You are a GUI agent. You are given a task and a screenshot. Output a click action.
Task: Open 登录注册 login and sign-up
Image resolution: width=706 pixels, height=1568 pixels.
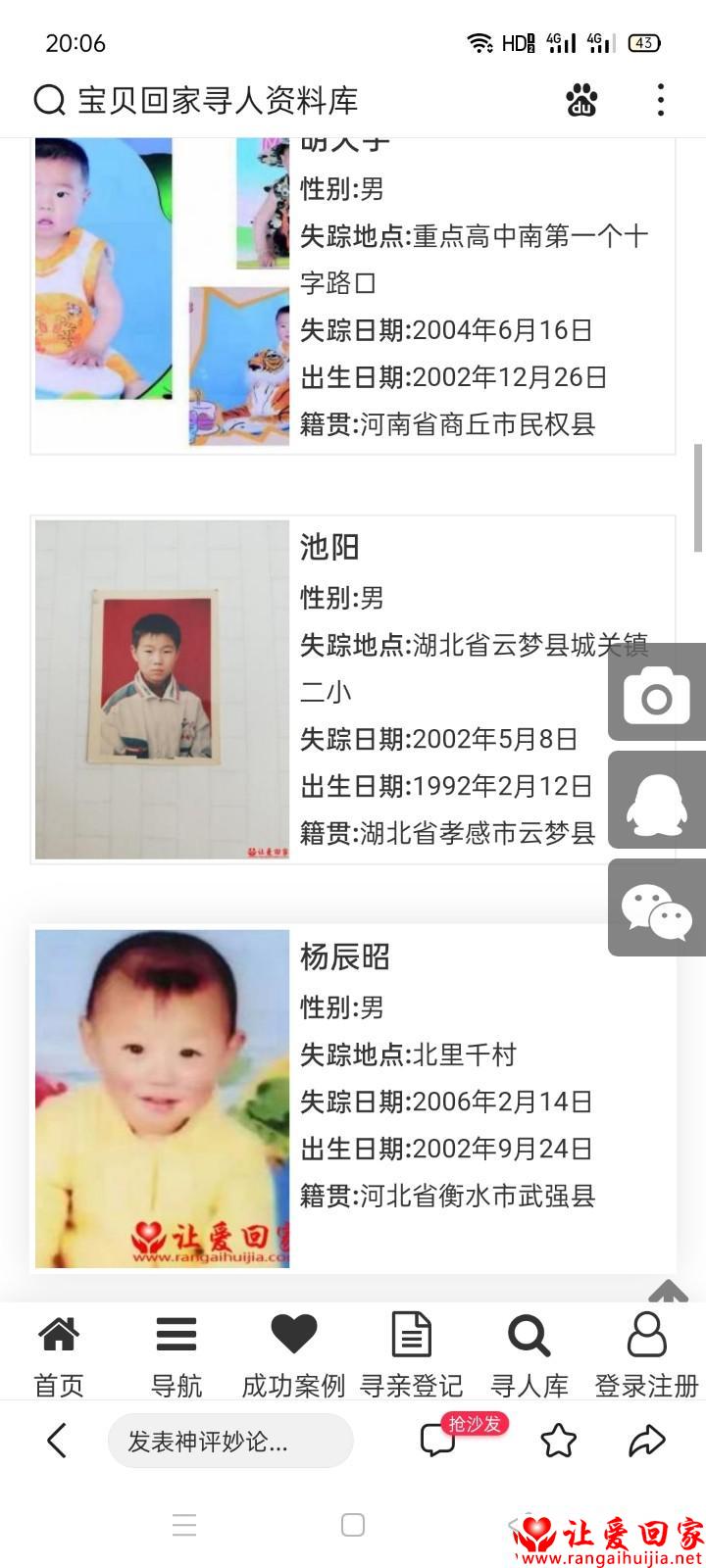[x=646, y=1355]
